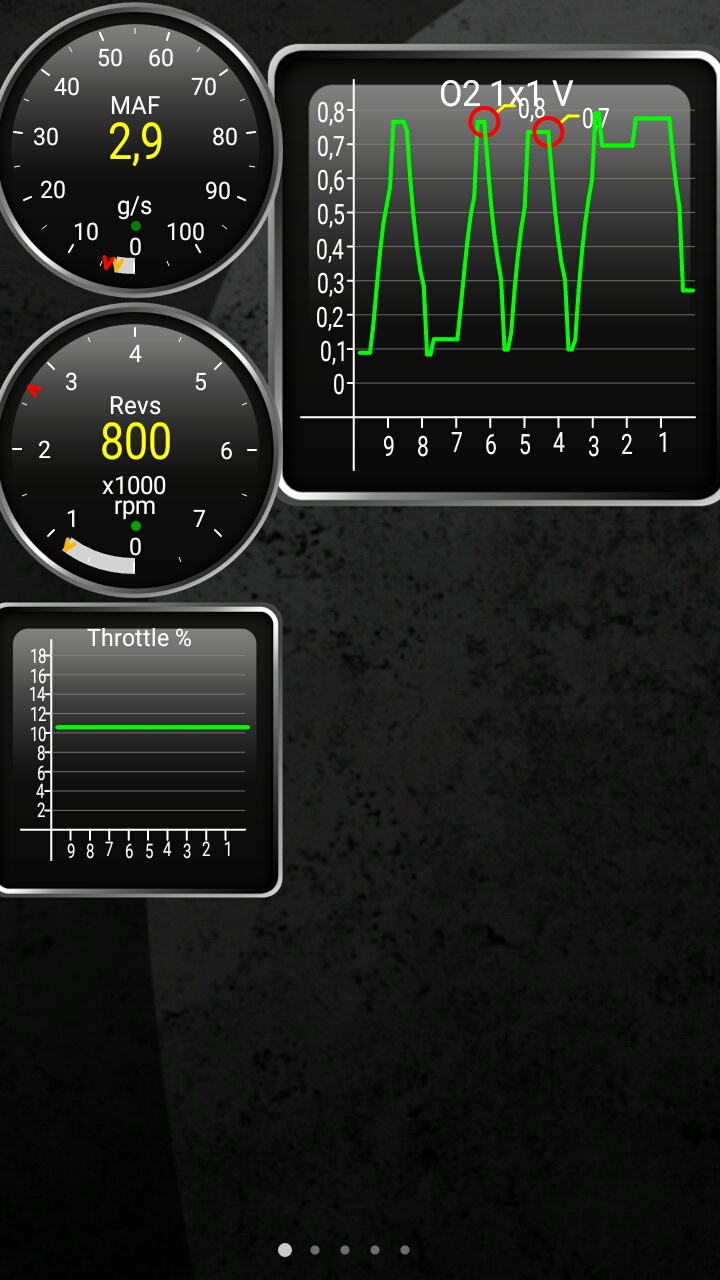The height and width of the screenshot is (1280, 720).
Task: Open the O2 1x1 V graph
Action: pos(500,275)
